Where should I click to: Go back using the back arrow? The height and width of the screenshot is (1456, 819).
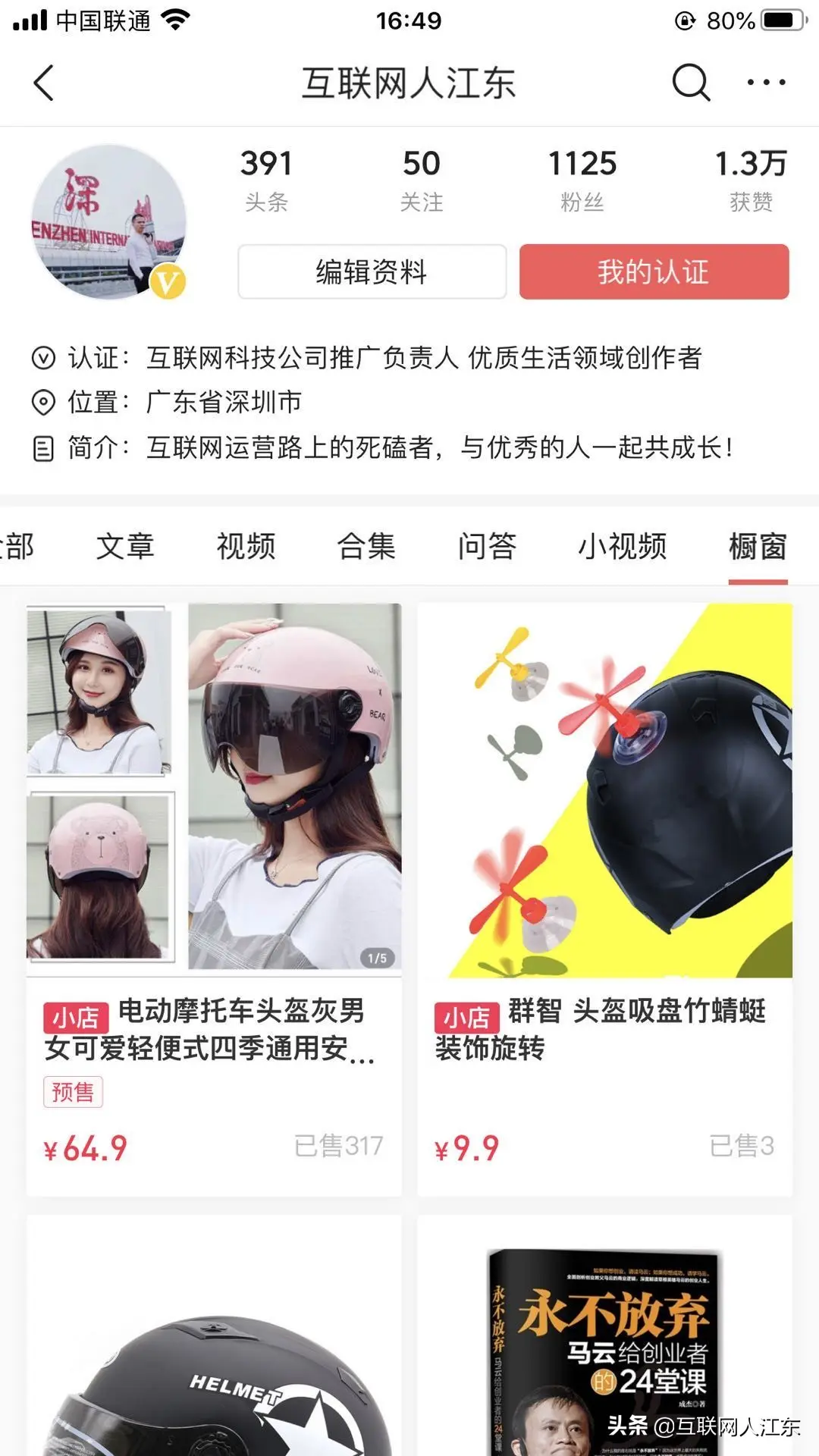point(44,83)
